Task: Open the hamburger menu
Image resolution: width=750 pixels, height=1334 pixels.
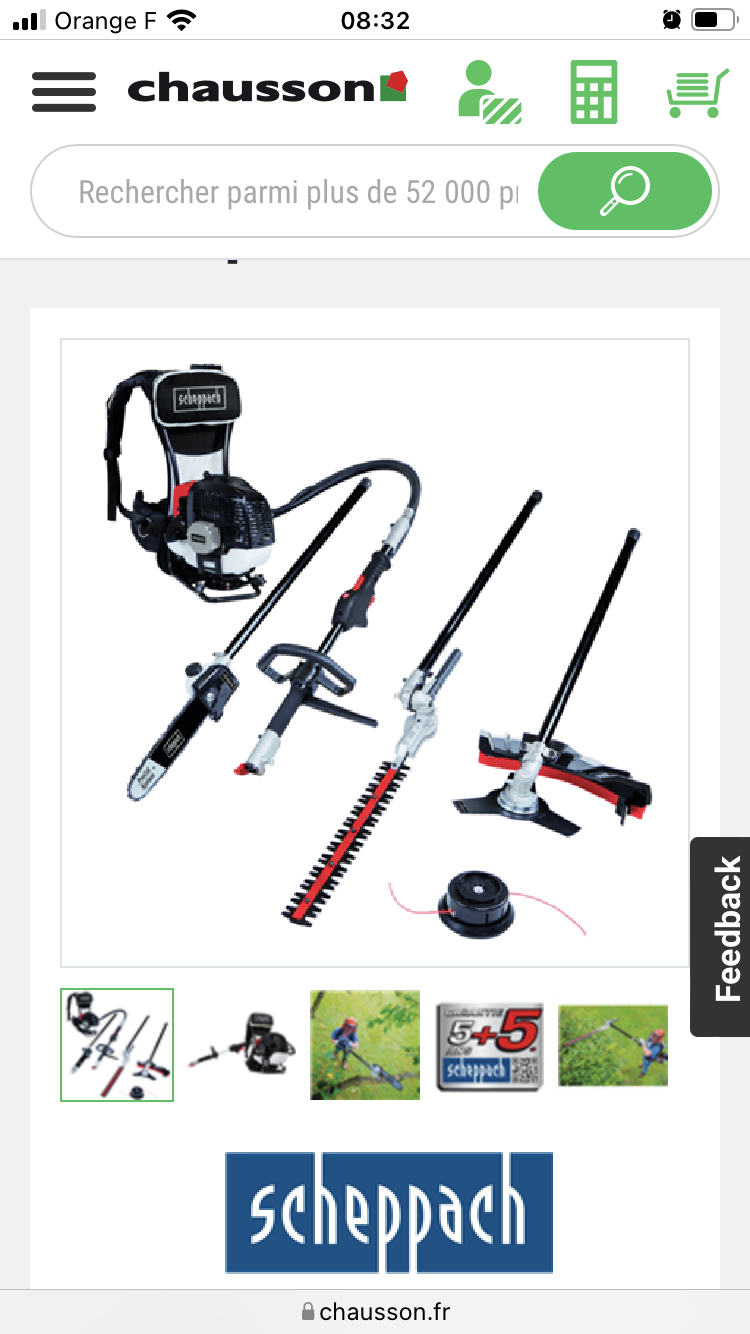Action: coord(64,92)
